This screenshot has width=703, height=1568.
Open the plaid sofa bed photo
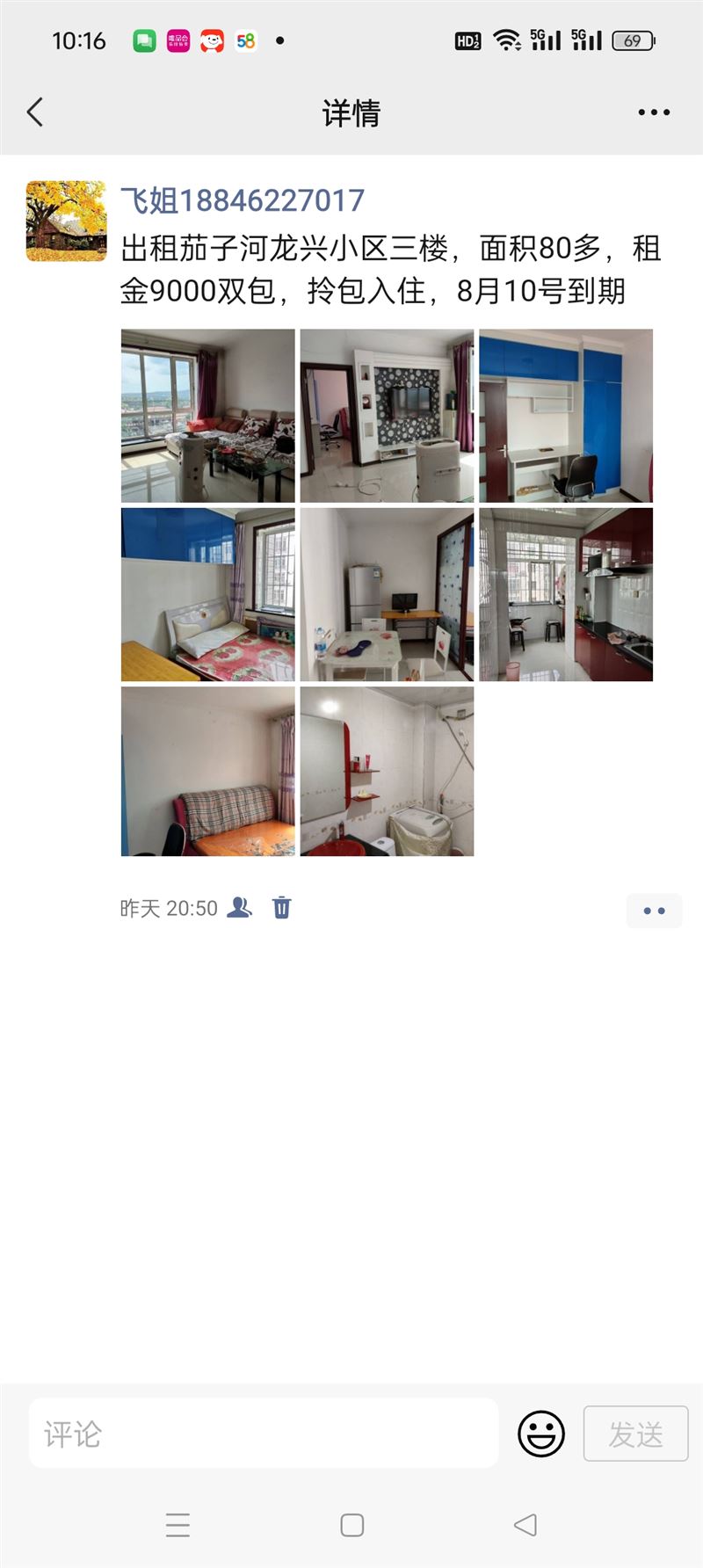pyautogui.click(x=208, y=772)
